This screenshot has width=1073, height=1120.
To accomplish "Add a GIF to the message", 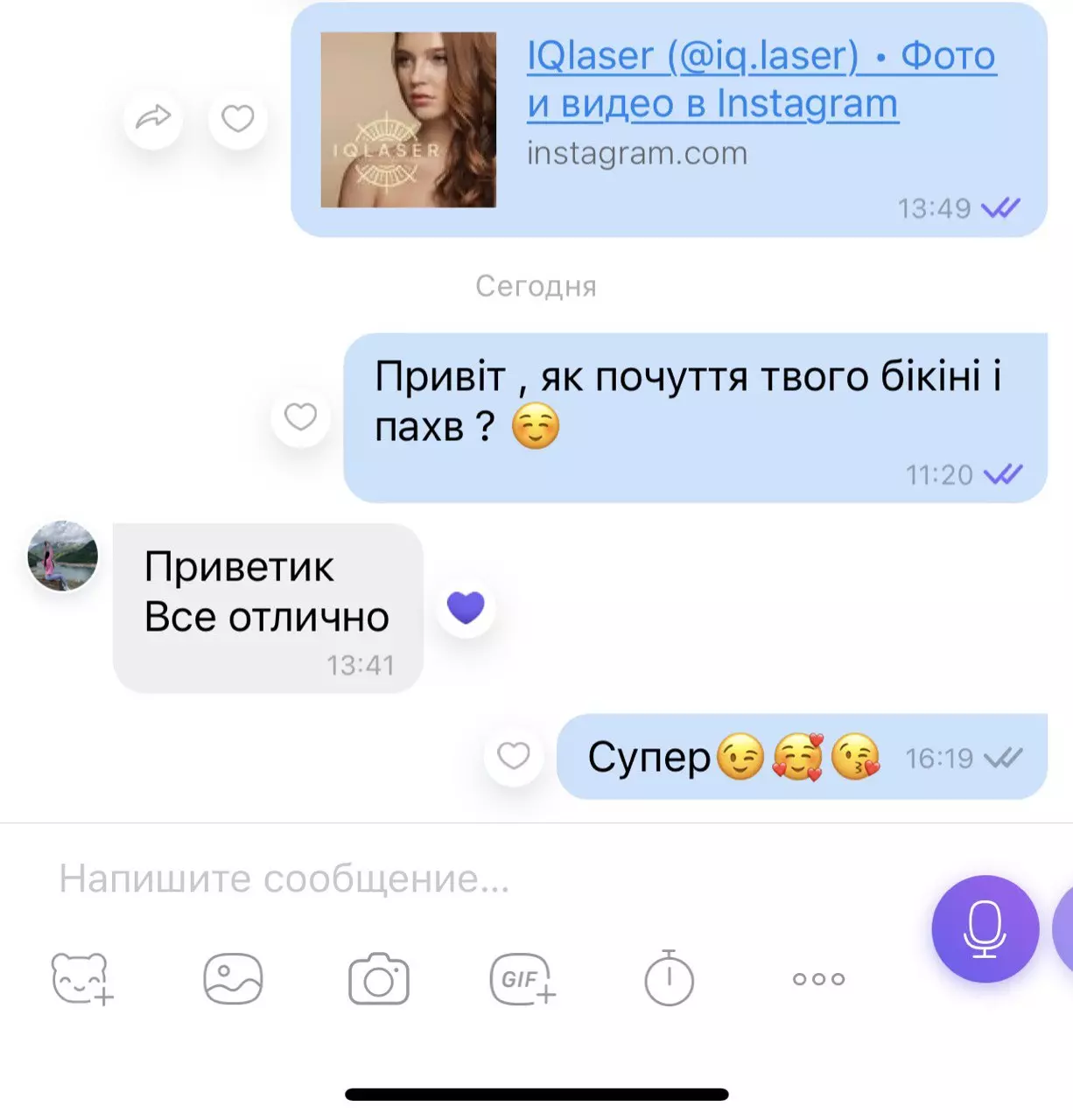I will (x=522, y=978).
